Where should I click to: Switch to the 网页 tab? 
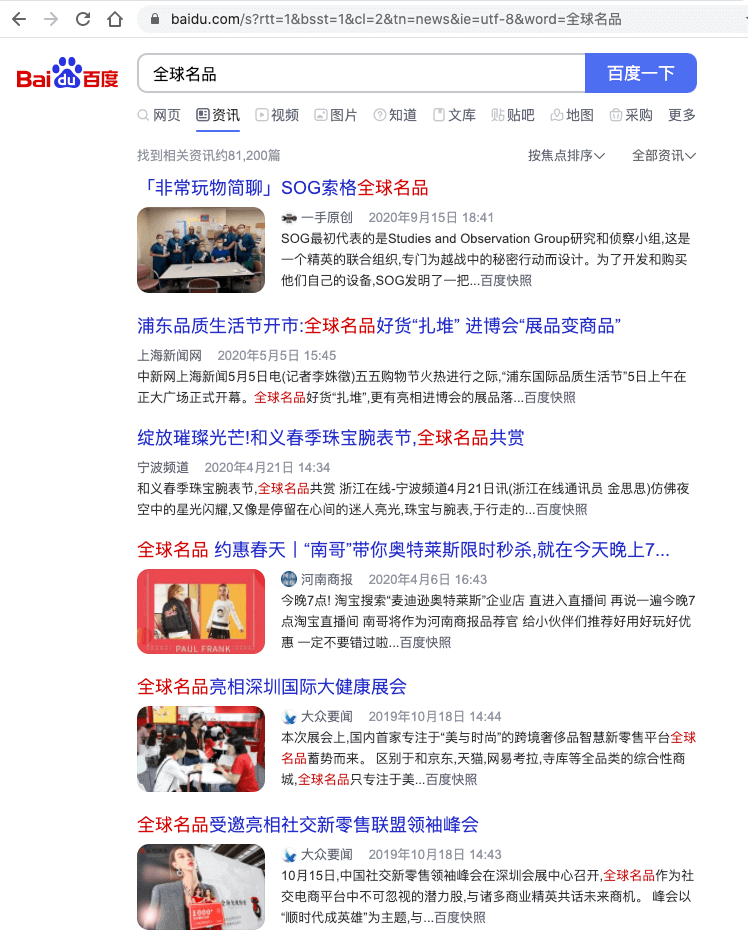(159, 116)
